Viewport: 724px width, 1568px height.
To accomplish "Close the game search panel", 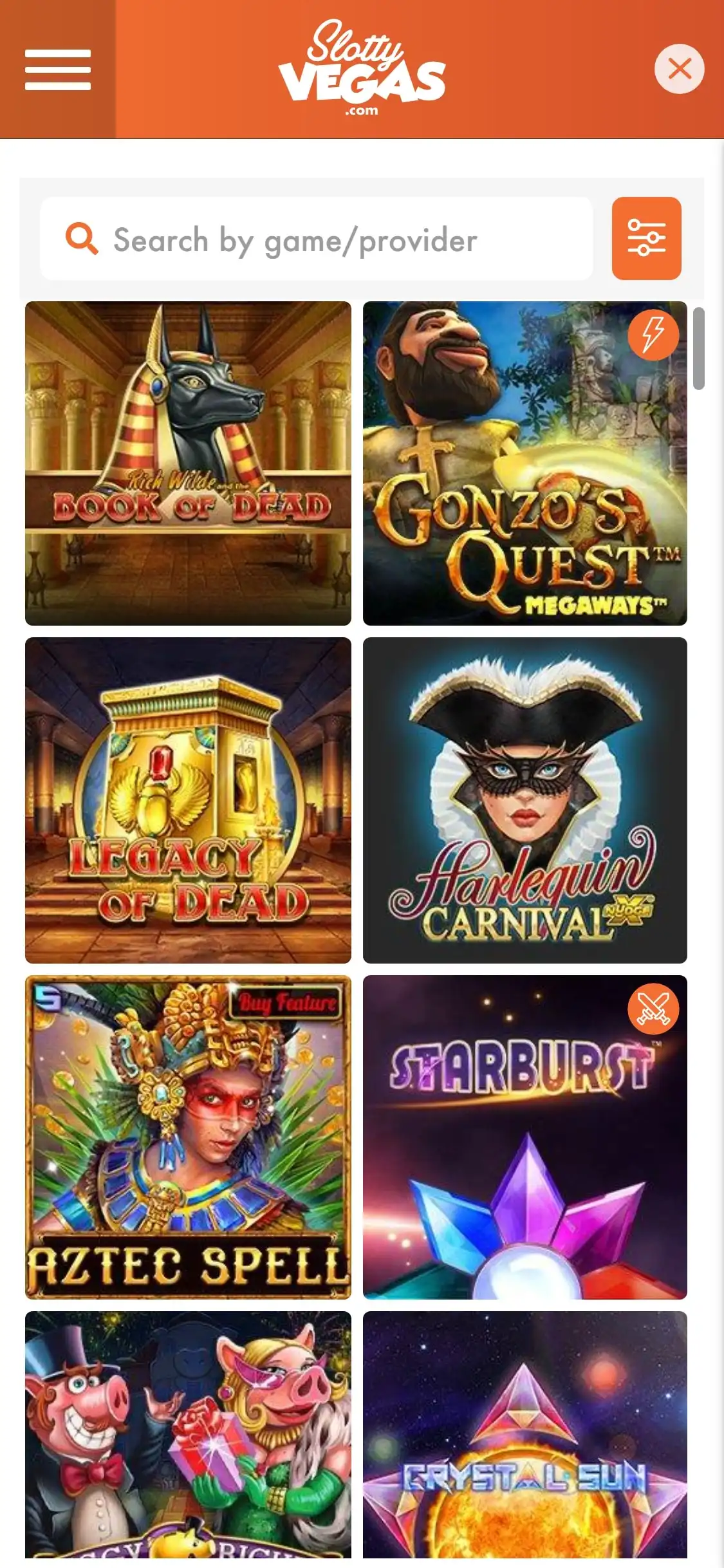I will pos(679,69).
